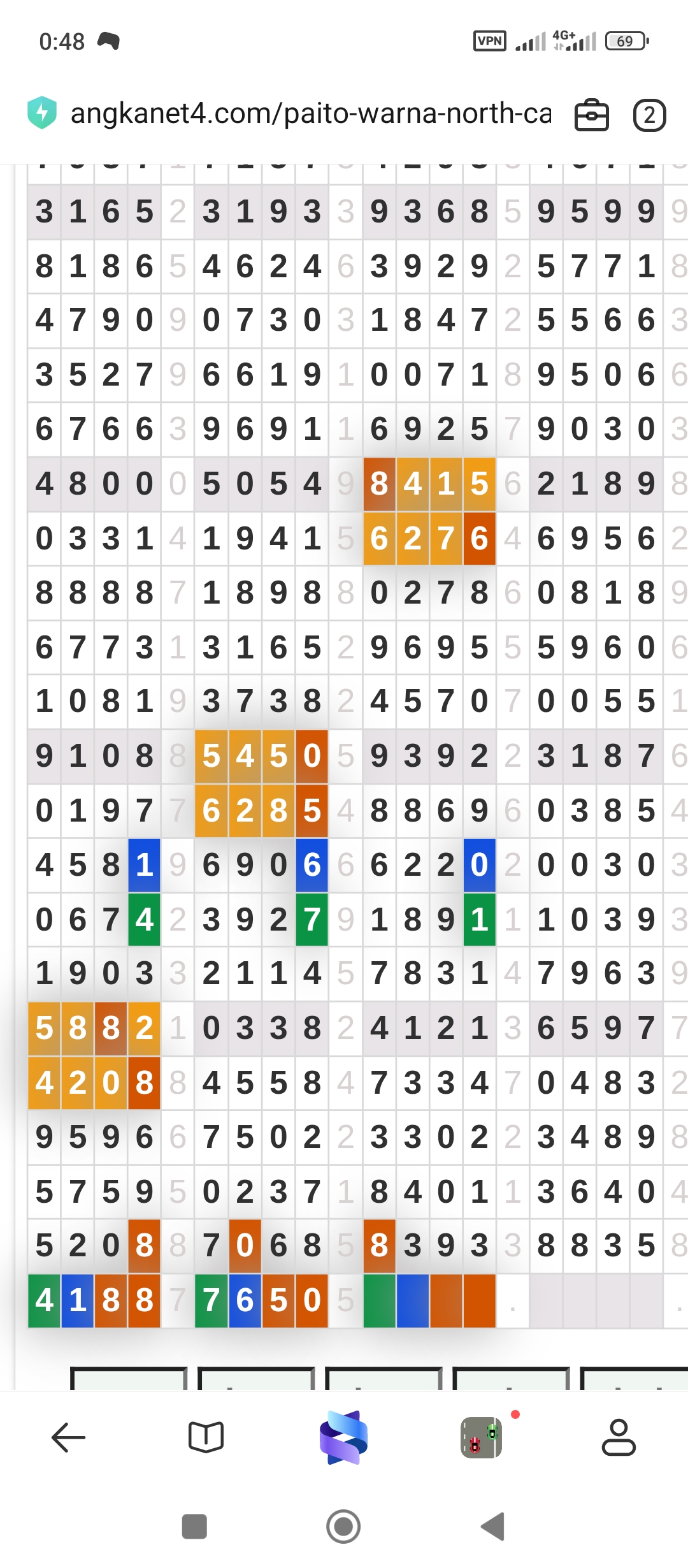
Task: Open the tab switcher showing 2 tabs
Action: coord(649,115)
